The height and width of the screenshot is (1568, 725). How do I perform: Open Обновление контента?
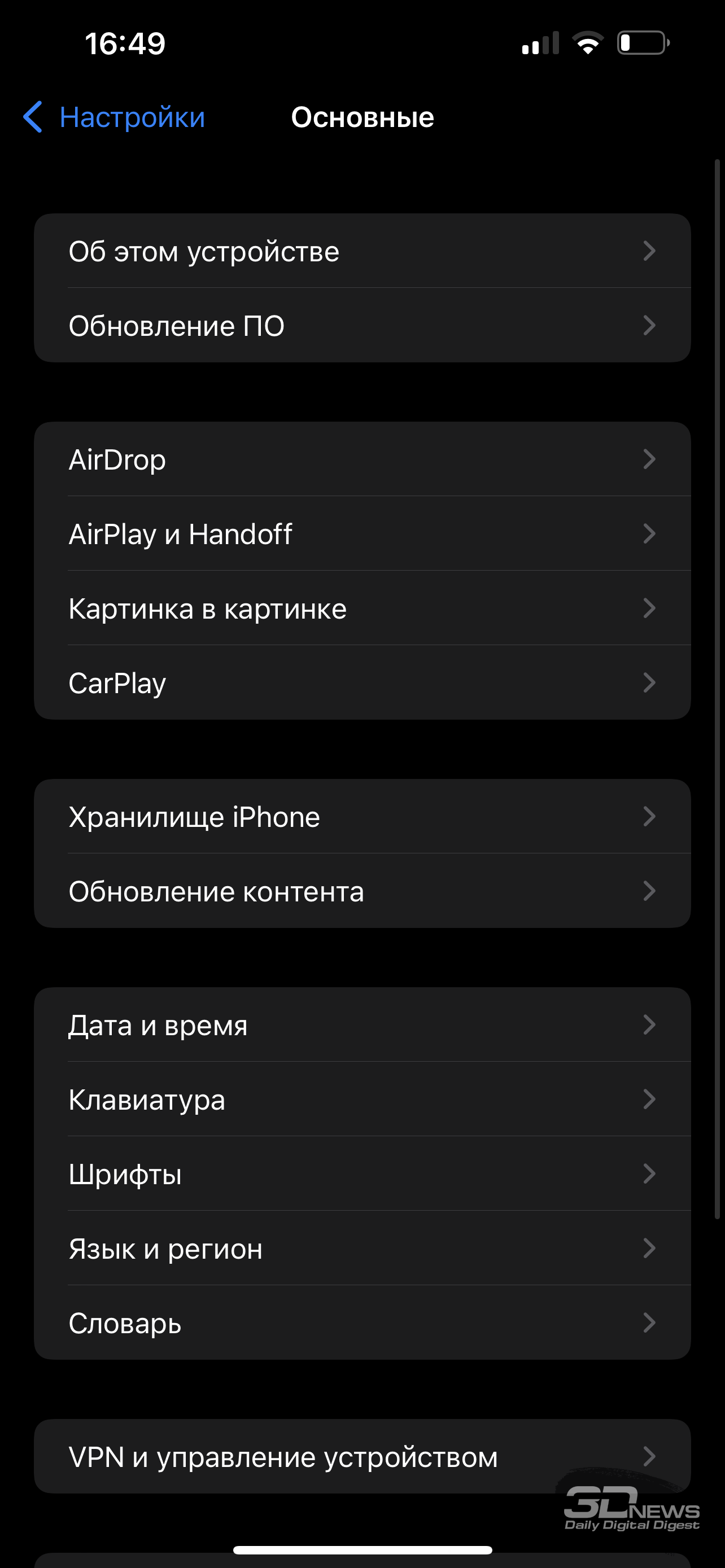click(x=362, y=891)
